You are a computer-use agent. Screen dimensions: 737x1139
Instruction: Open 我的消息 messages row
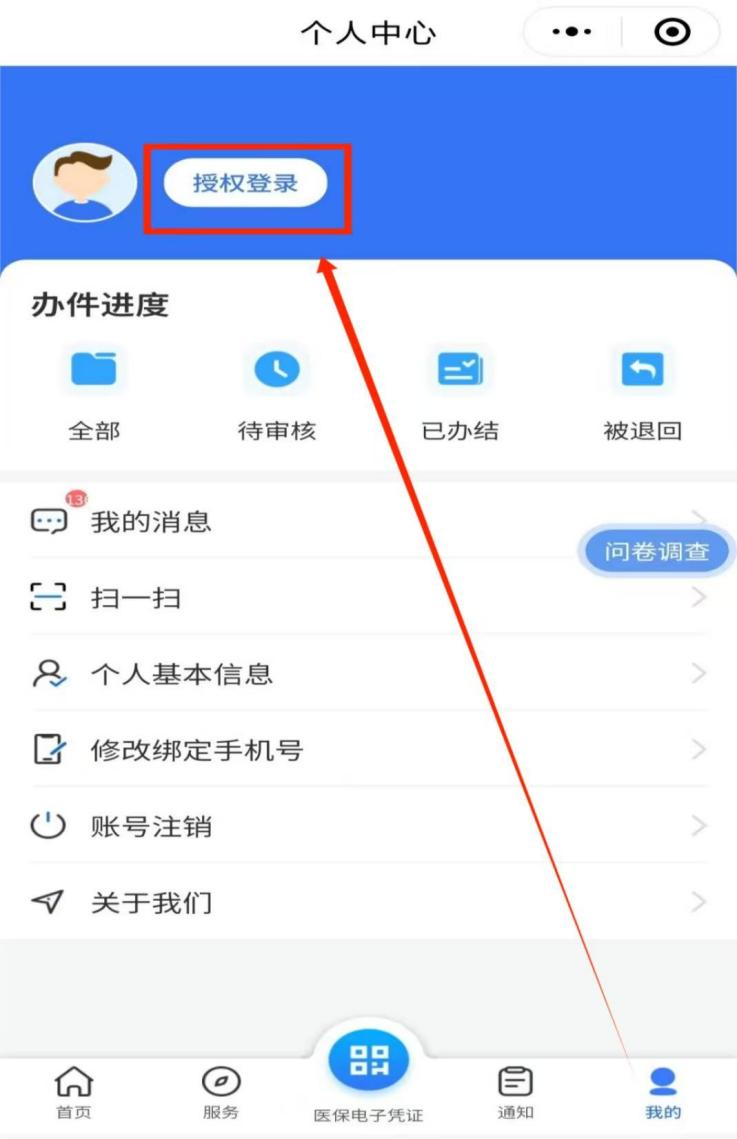point(300,521)
